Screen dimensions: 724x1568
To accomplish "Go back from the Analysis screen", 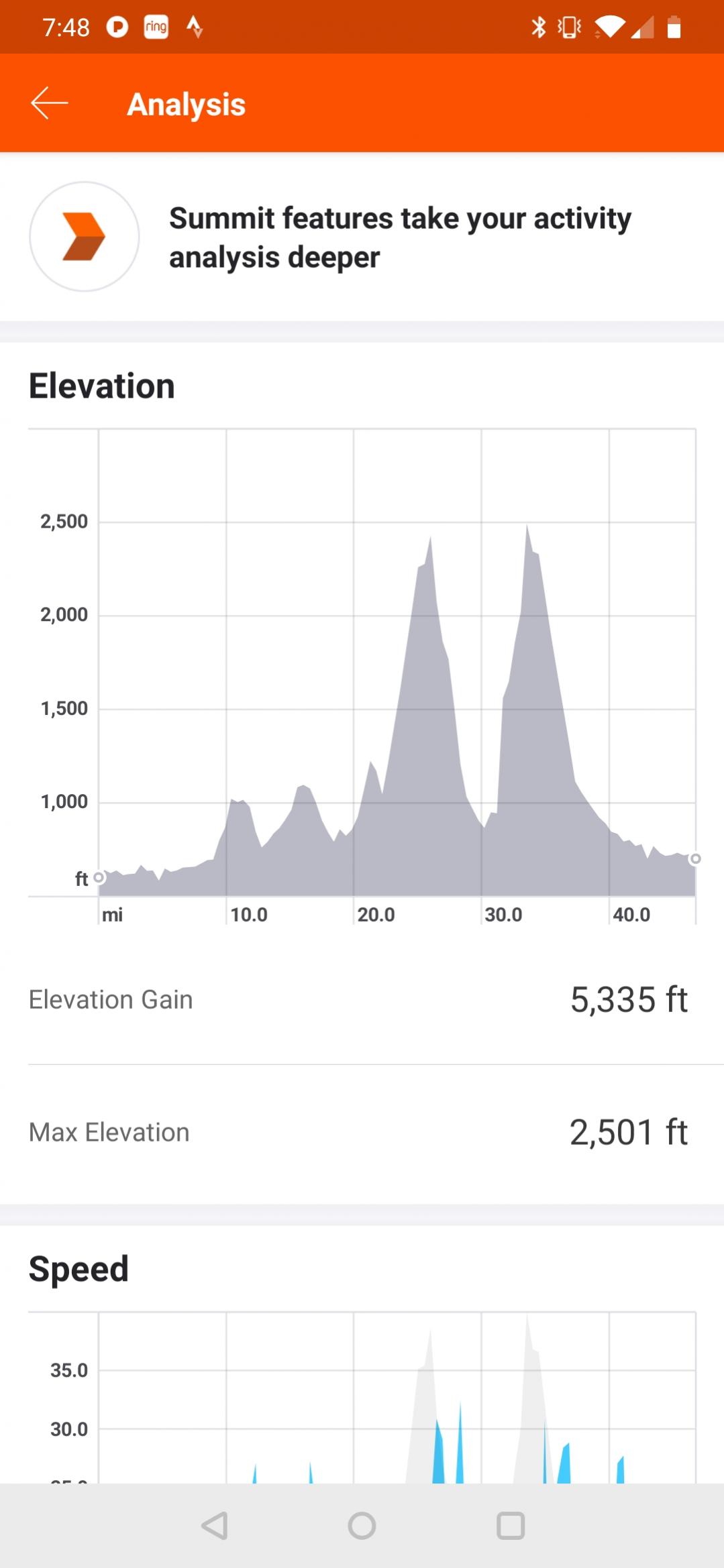I will pos(50,103).
